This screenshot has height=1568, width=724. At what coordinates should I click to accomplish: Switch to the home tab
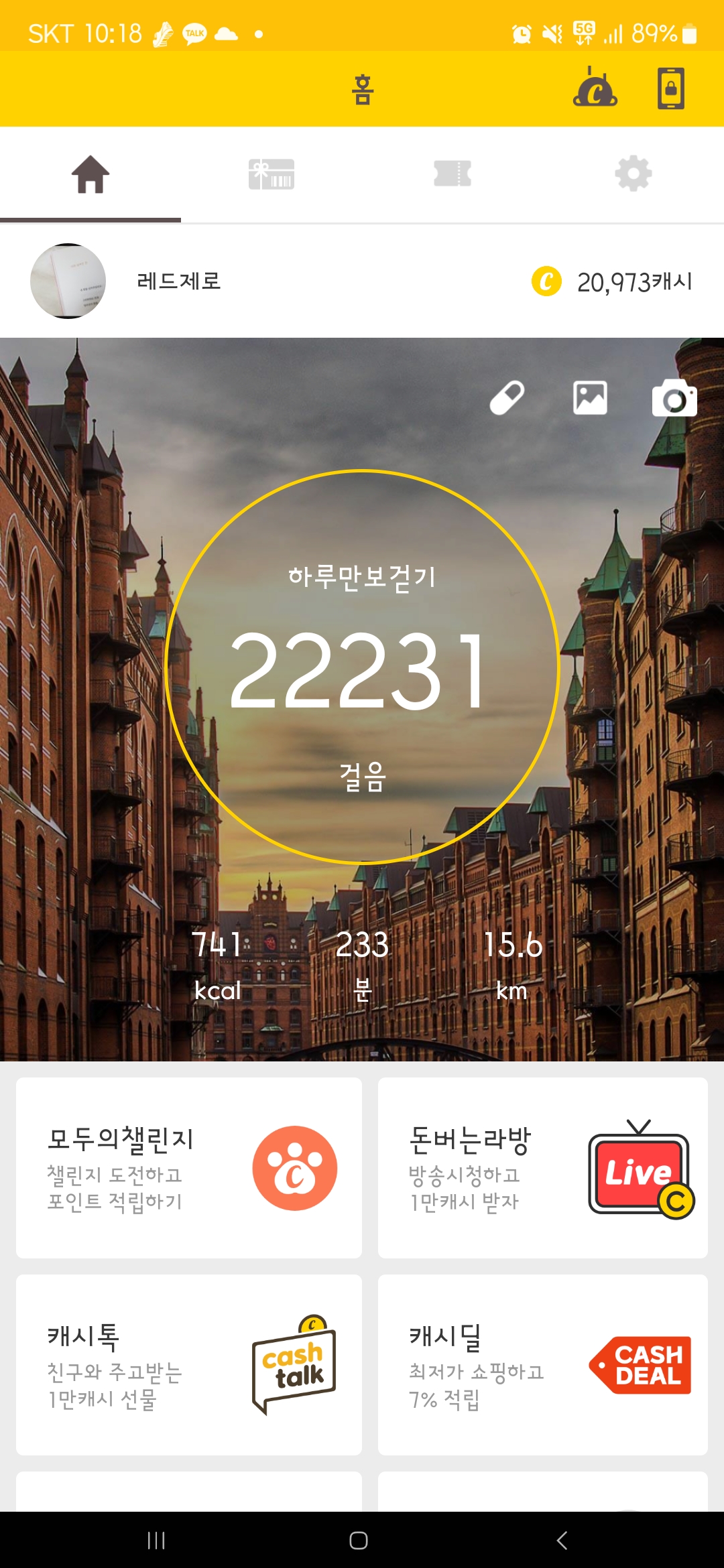(x=90, y=174)
